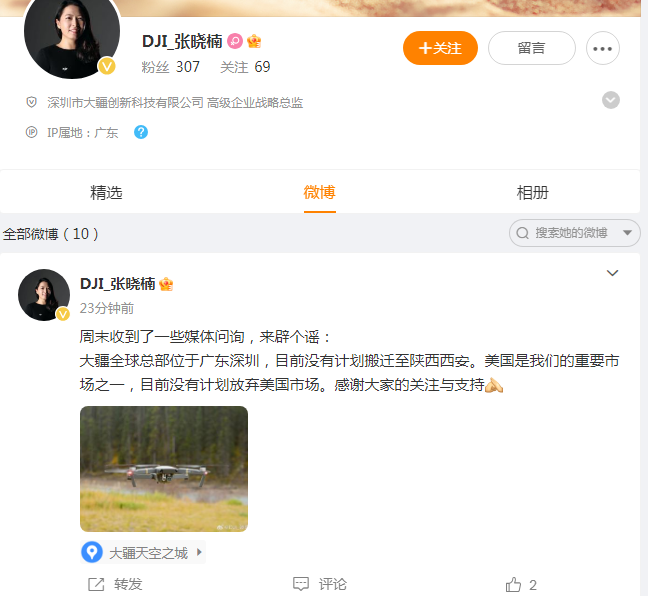This screenshot has width=648, height=596.
Task: Expand the profile info chevron
Action: 611,100
